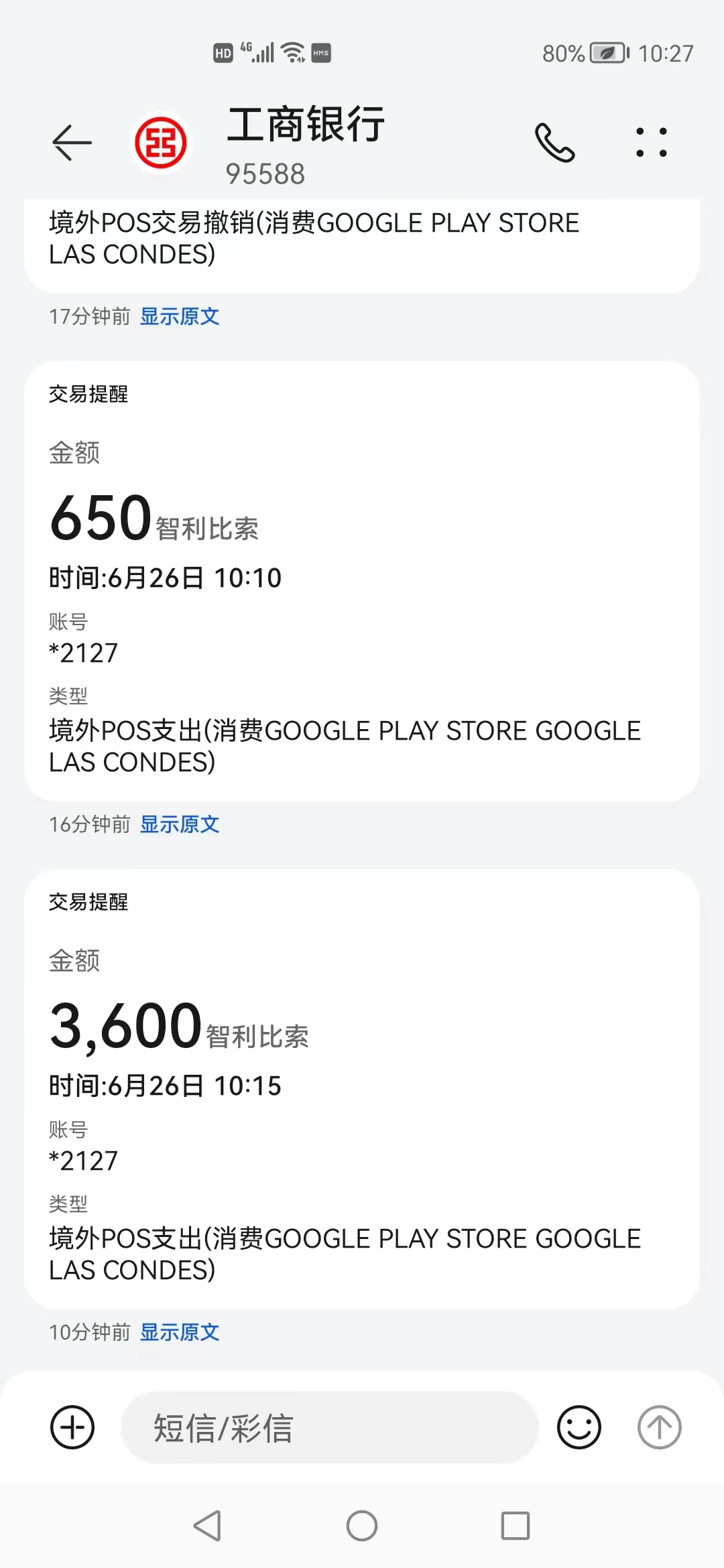
Task: Tap the ICBC red bank logo avatar
Action: click(x=161, y=141)
